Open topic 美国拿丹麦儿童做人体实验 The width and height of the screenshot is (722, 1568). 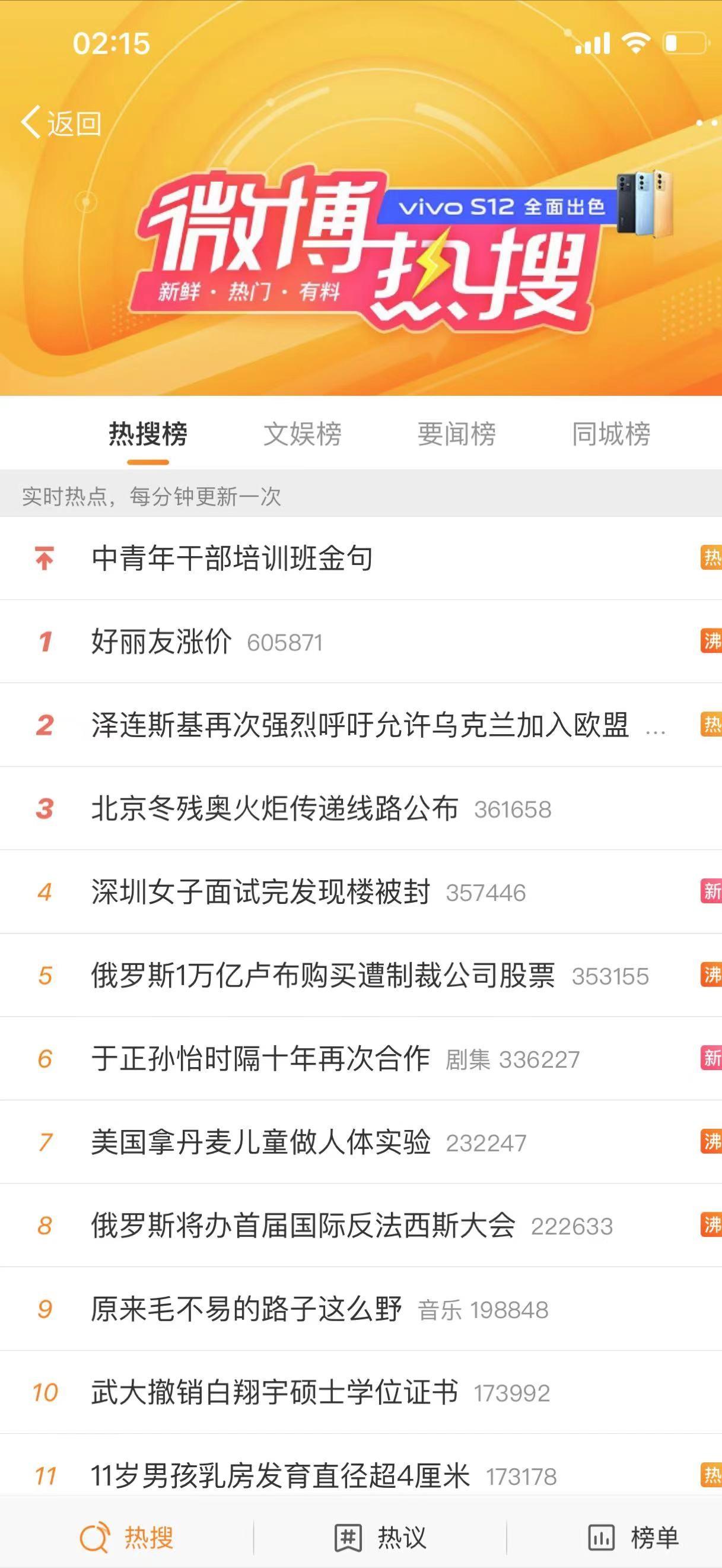[x=260, y=1142]
